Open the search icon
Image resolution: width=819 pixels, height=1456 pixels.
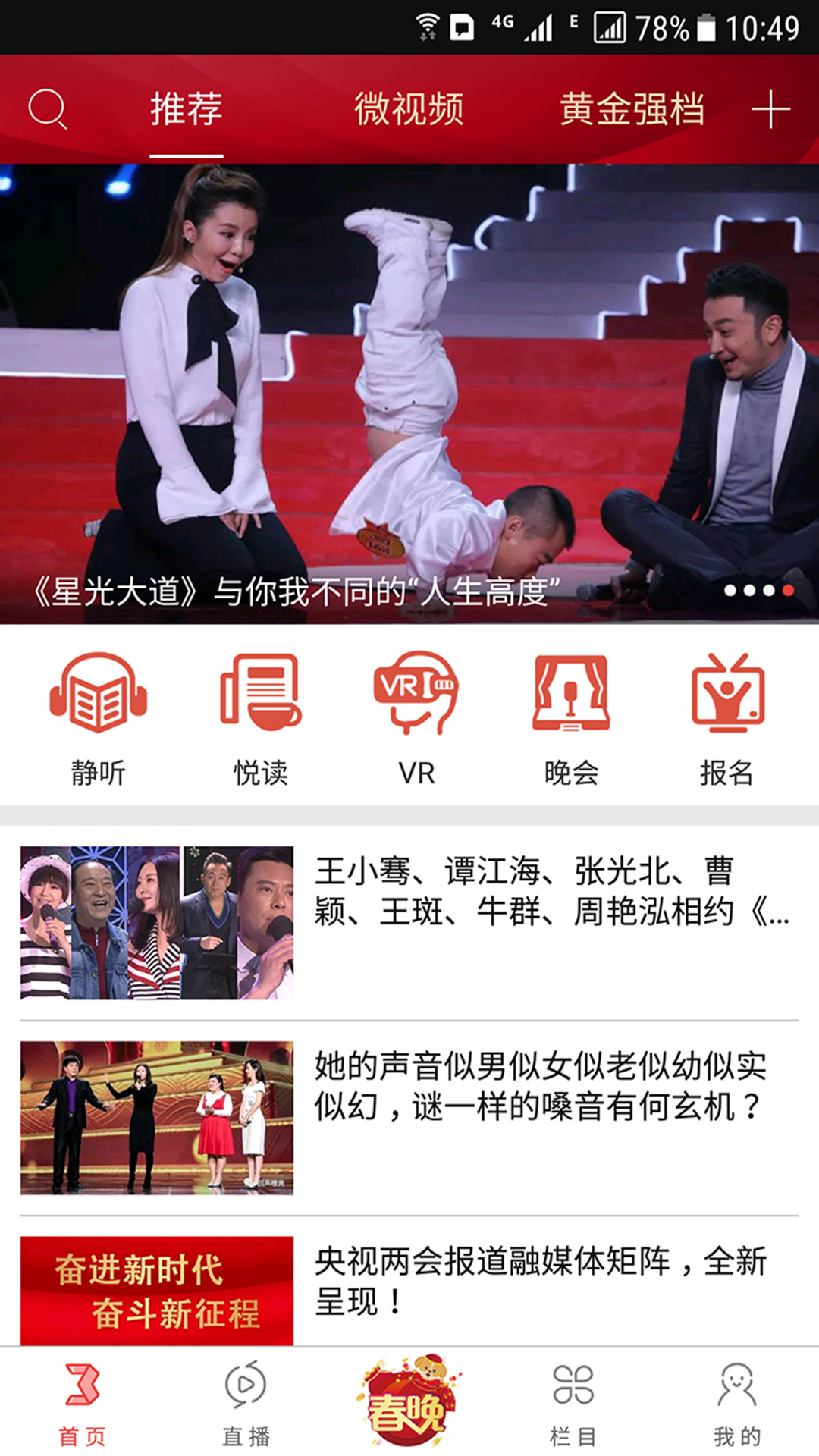(x=48, y=109)
